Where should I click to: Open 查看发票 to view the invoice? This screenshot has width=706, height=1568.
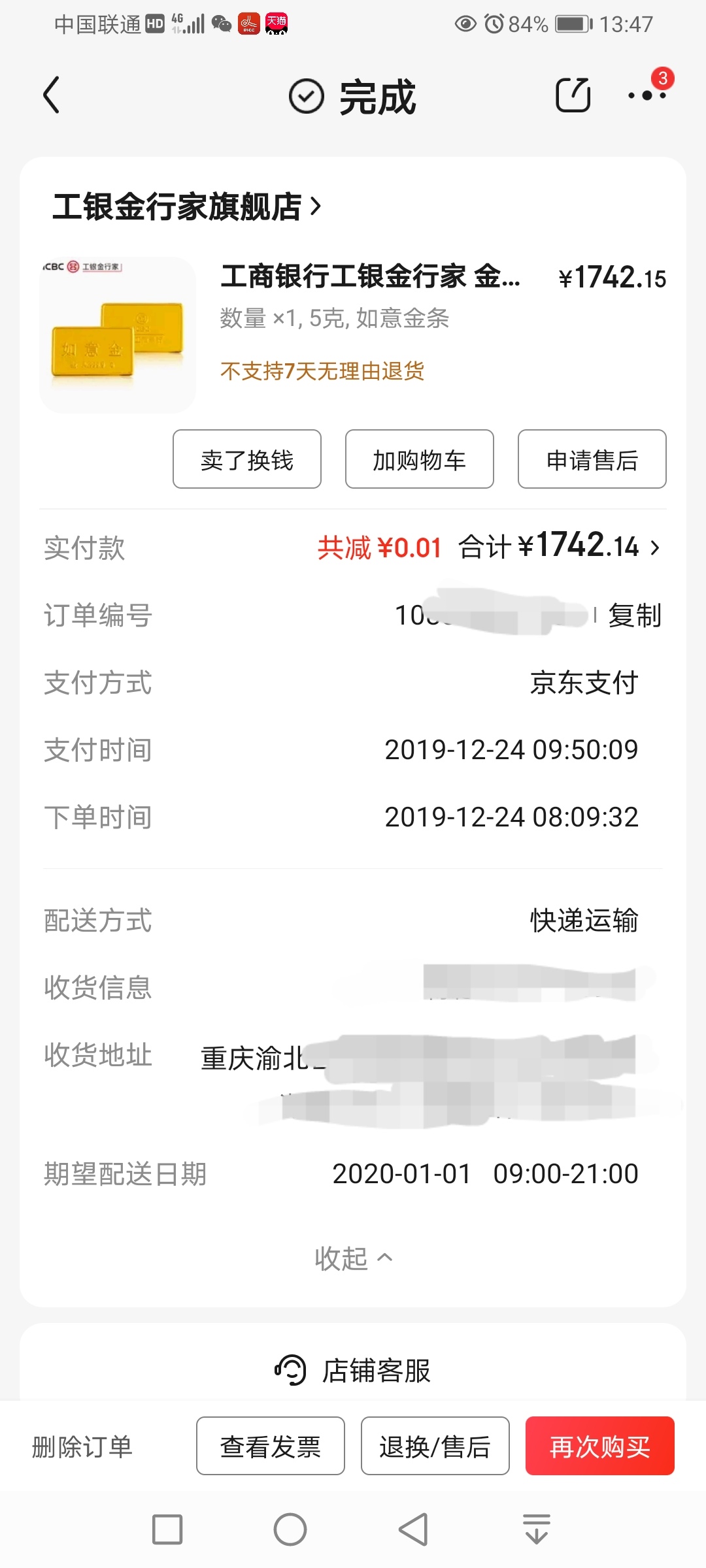(x=271, y=1446)
